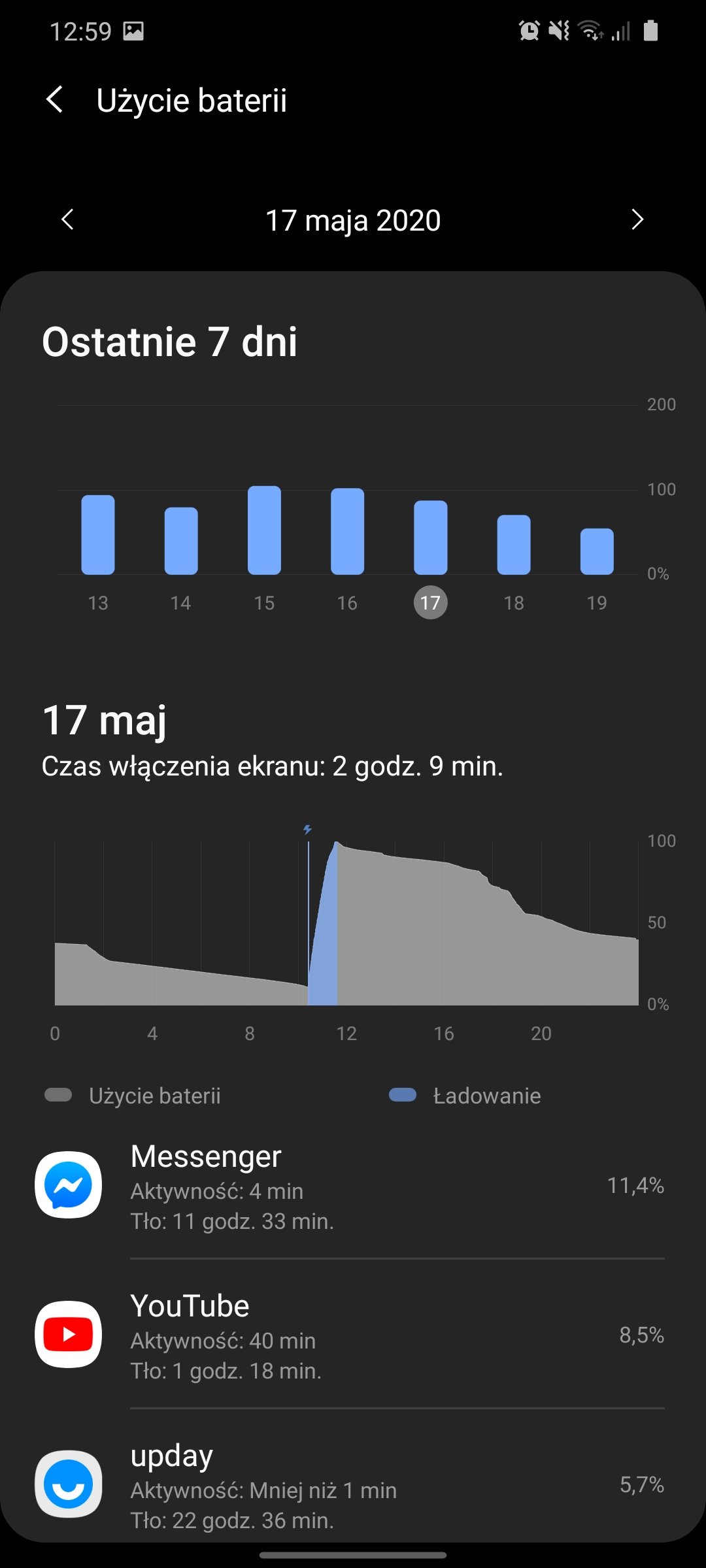Open upday battery usage details
706x1568 pixels.
(353, 1484)
